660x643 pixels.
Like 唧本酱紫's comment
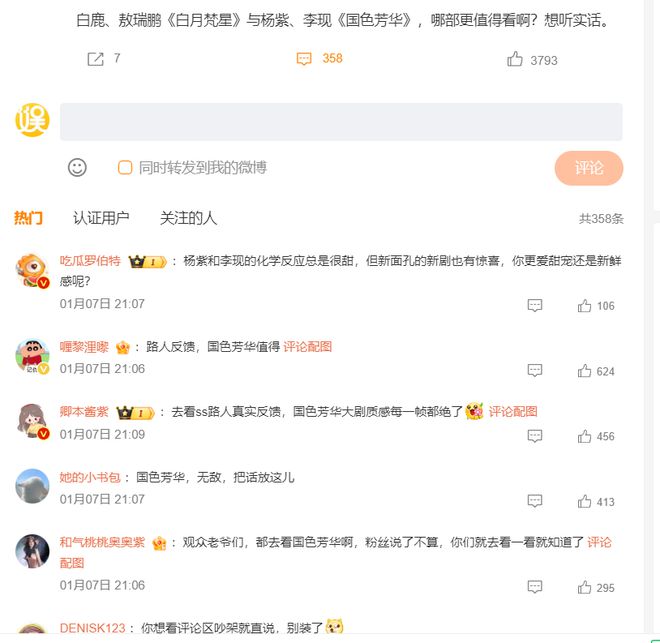pos(584,436)
